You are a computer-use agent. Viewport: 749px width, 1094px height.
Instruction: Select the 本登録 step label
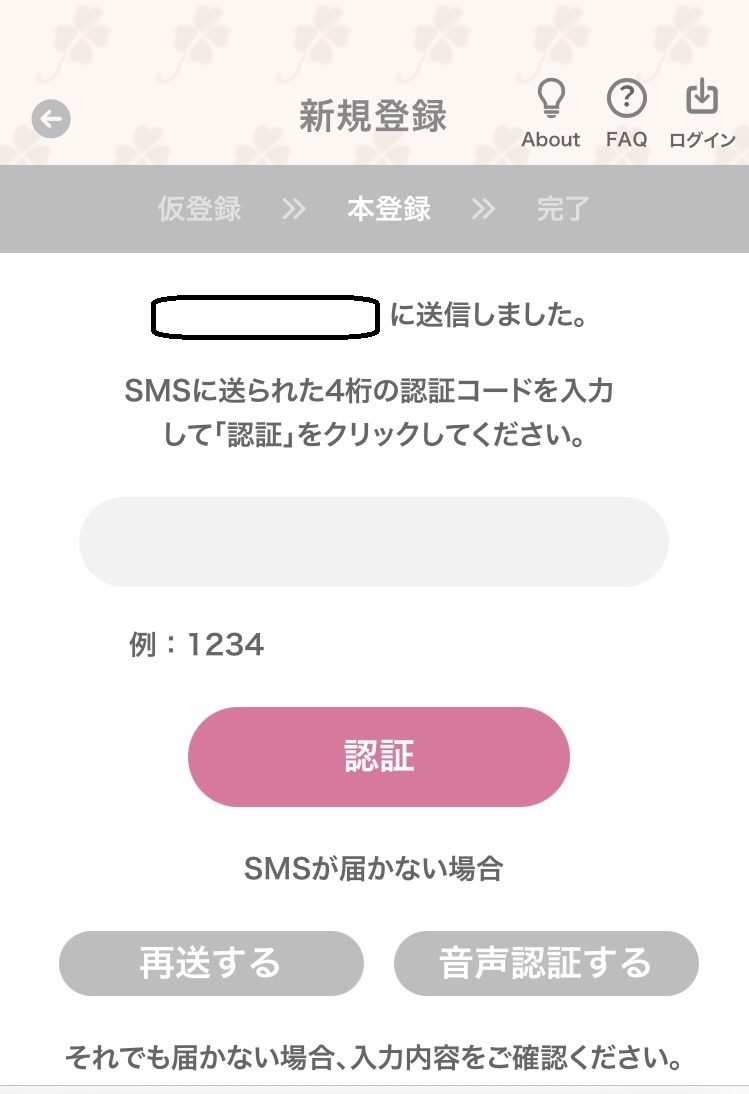tap(389, 209)
